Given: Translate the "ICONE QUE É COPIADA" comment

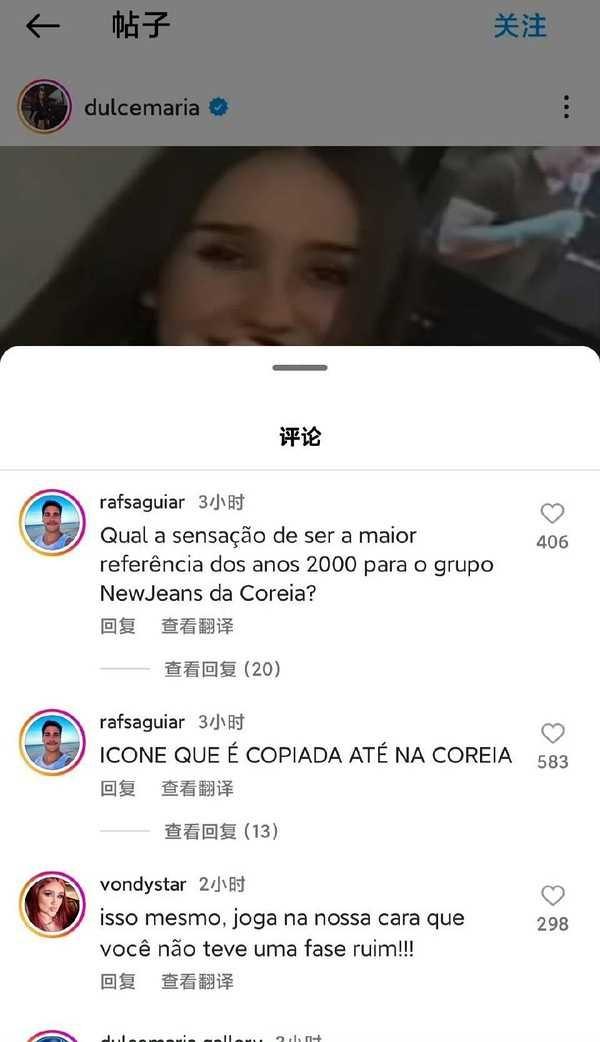Looking at the screenshot, I should coord(197,788).
